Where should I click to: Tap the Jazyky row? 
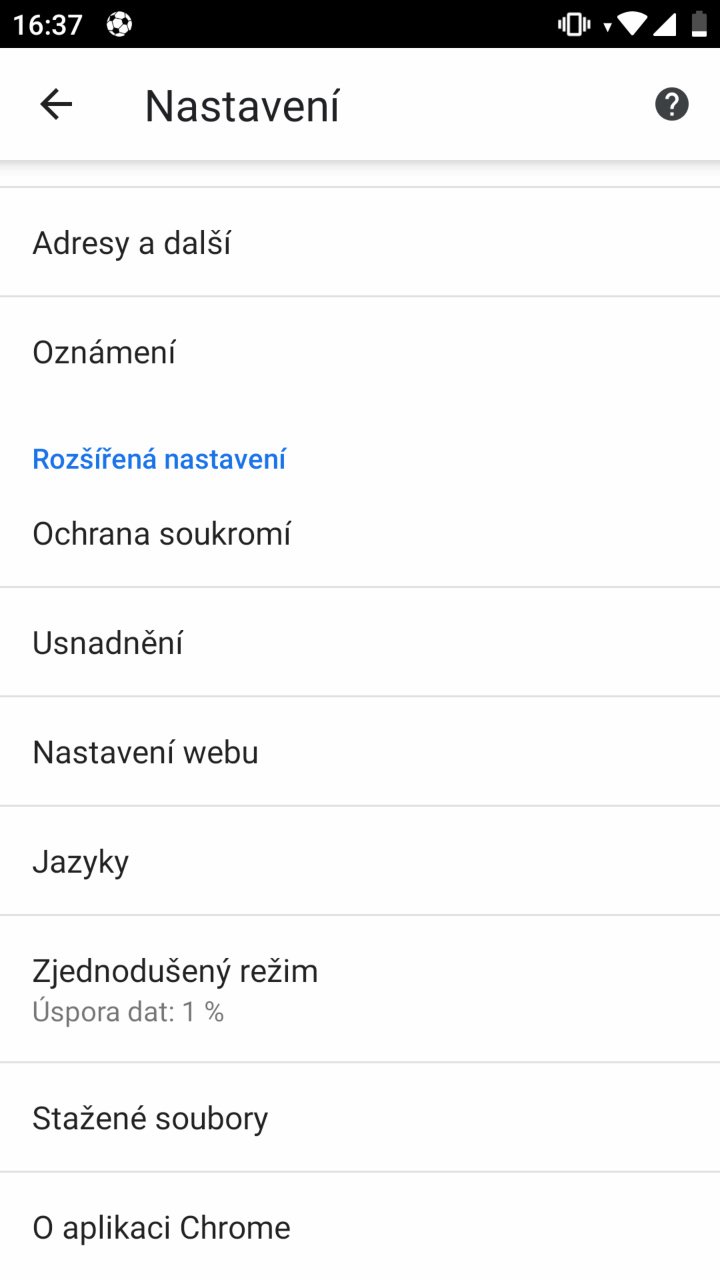pyautogui.click(x=360, y=860)
